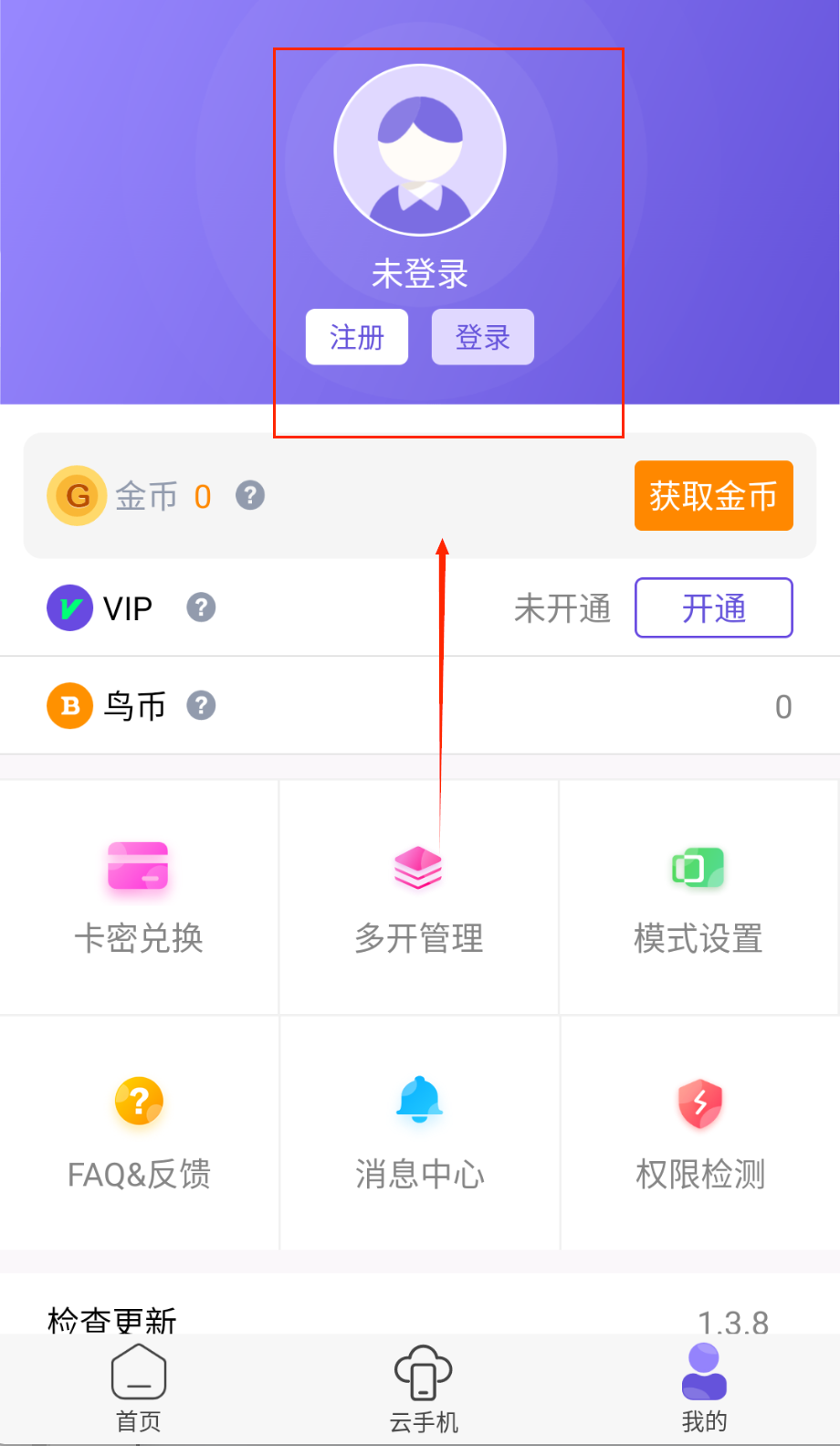Open the help icon beside VIP
The image size is (840, 1446).
(201, 607)
